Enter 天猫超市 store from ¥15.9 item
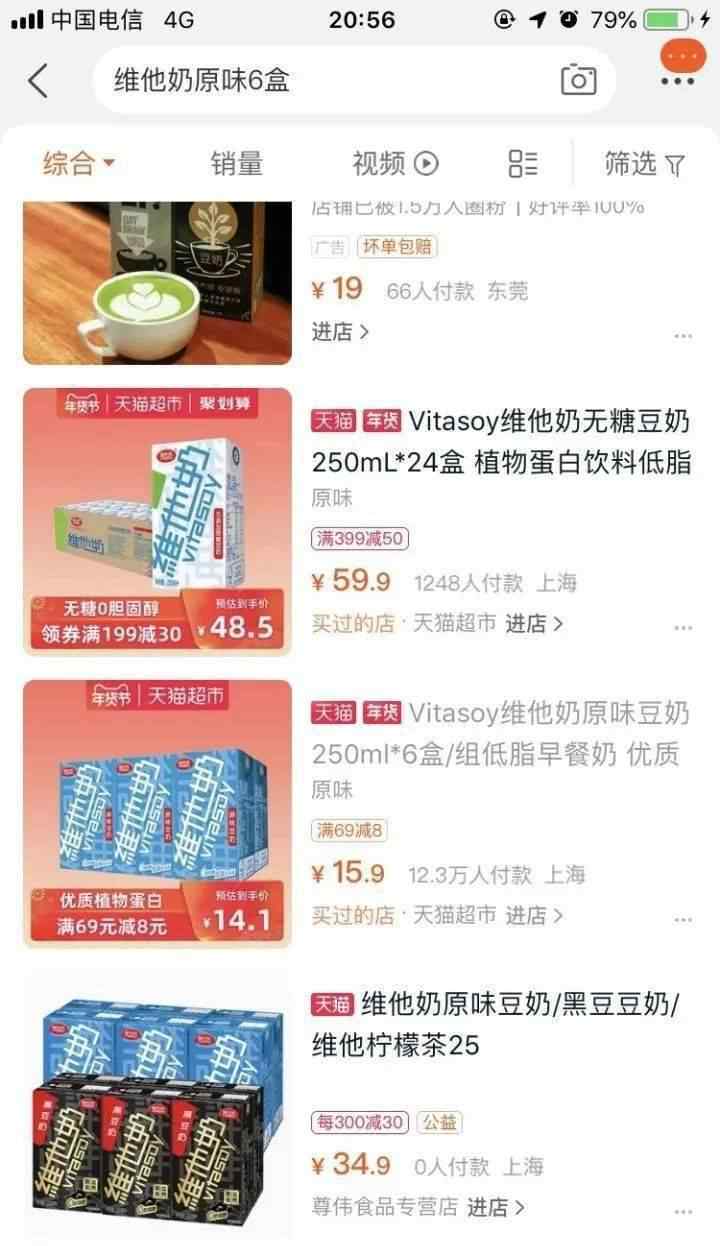 (x=533, y=915)
